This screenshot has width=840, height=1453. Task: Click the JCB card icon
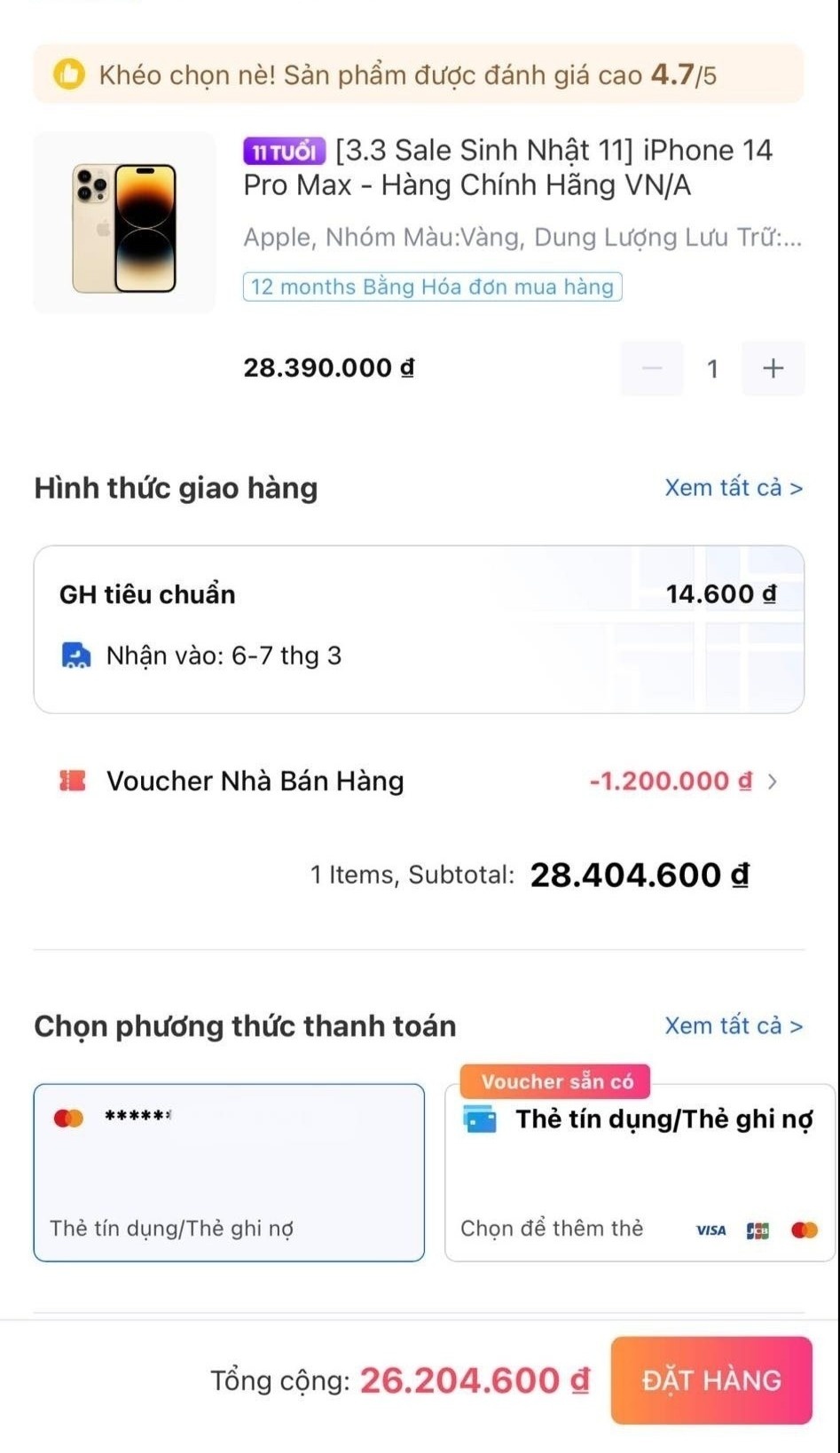(758, 1229)
